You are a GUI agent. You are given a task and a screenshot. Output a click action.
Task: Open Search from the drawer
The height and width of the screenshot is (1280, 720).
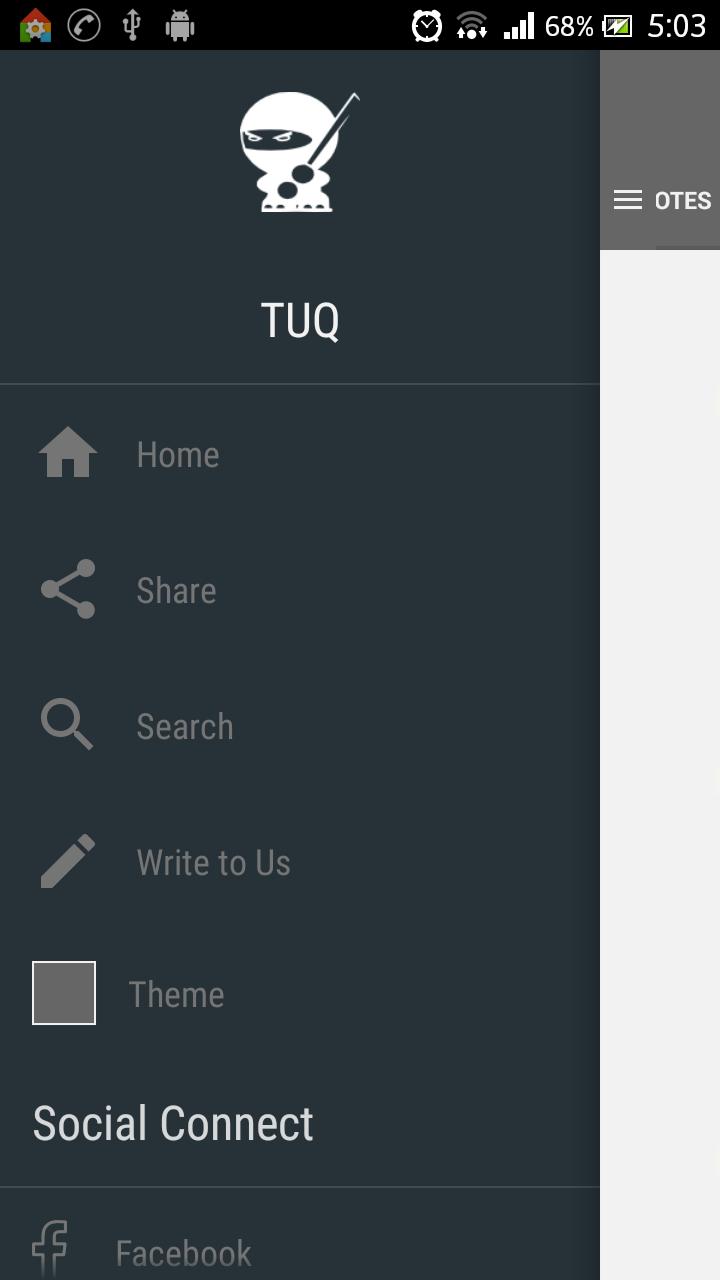(184, 727)
